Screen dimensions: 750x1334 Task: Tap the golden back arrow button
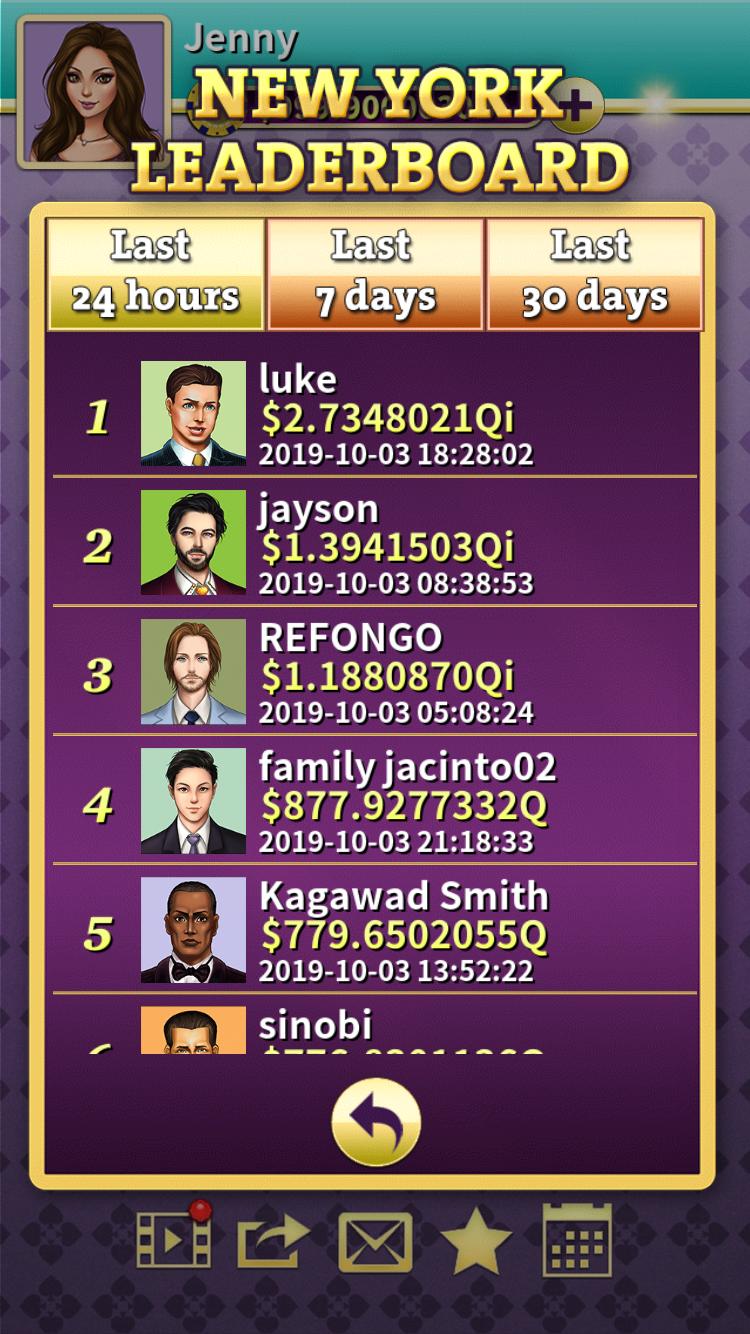[x=375, y=1122]
